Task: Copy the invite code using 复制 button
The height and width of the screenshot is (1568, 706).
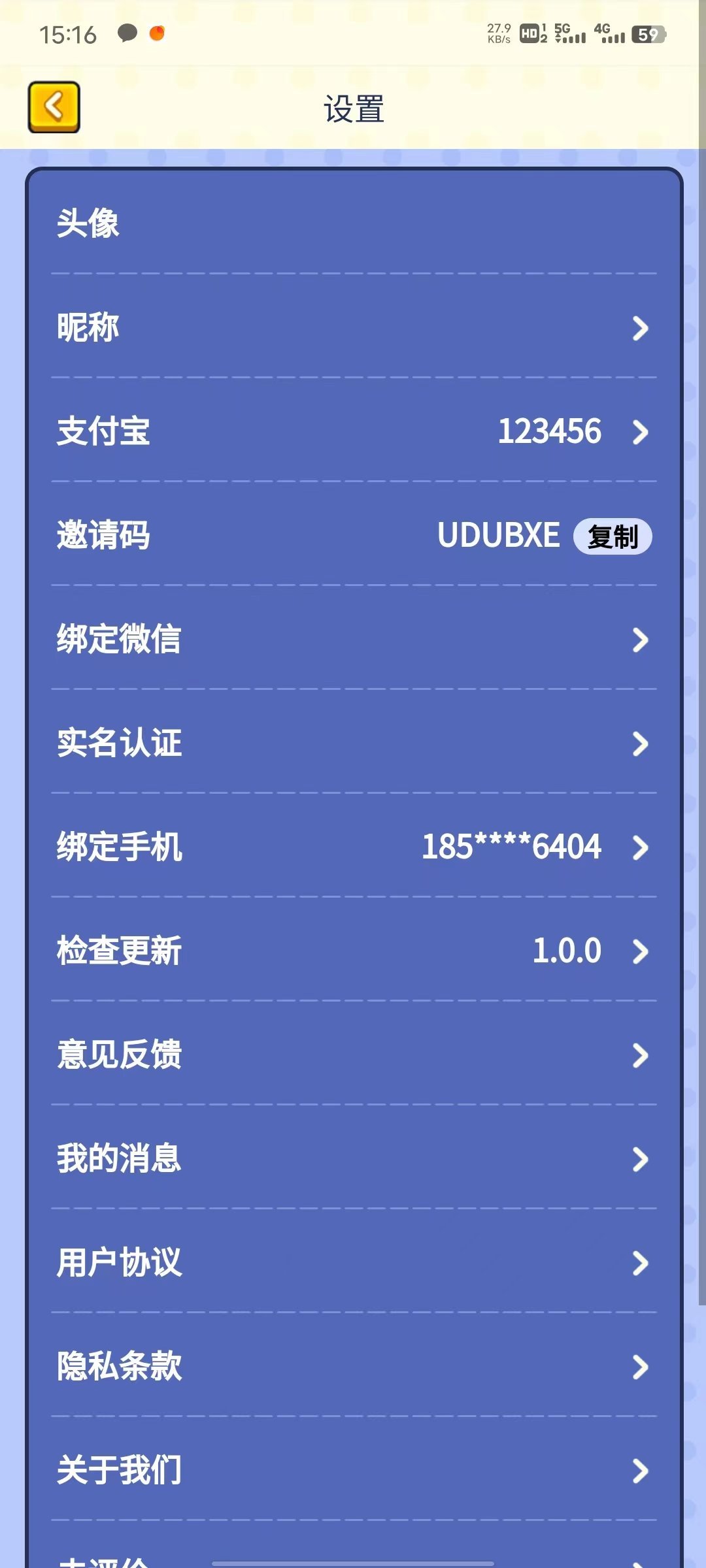Action: pos(613,536)
